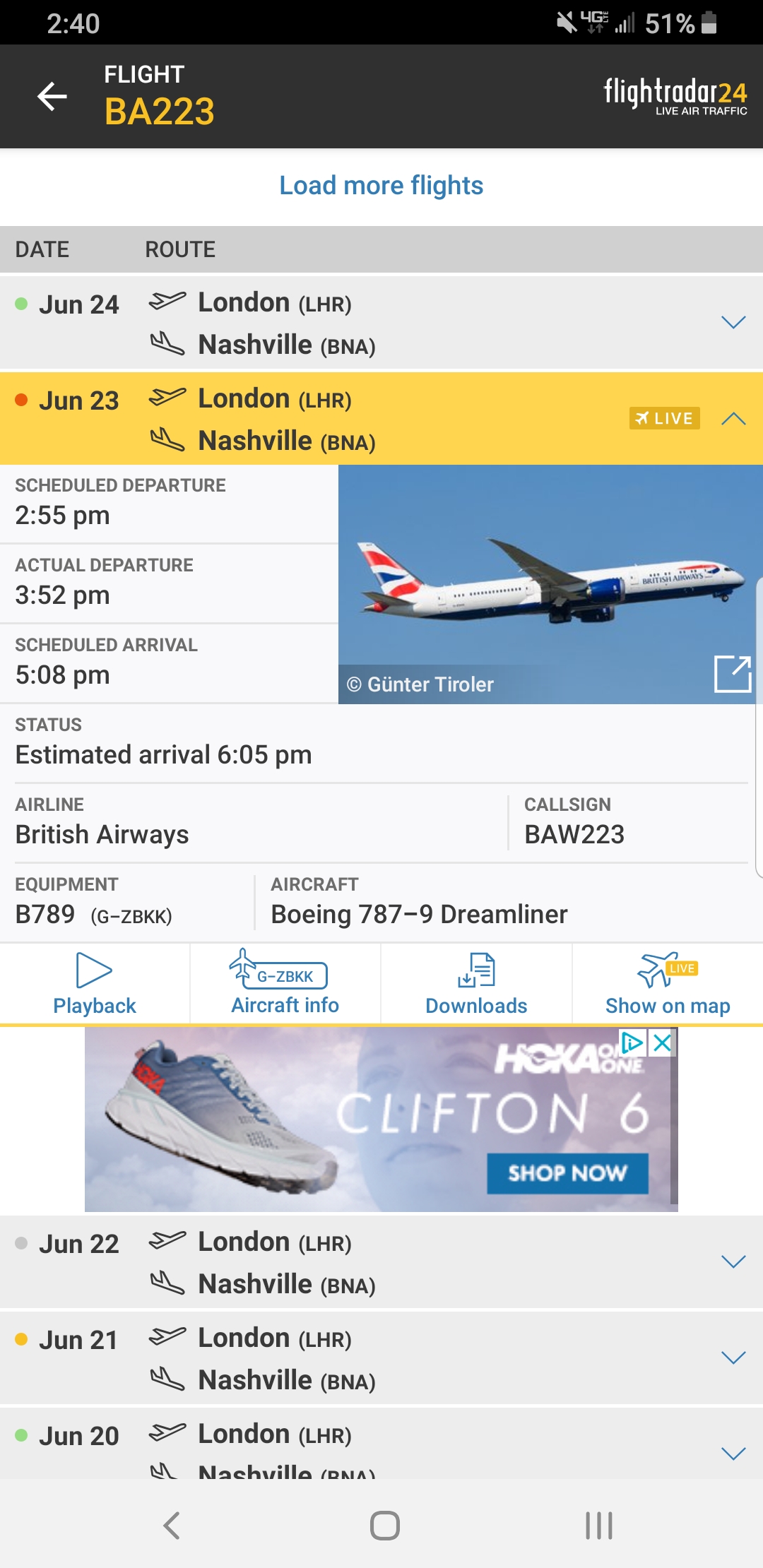The image size is (763, 1568).
Task: Open the ad choices info icon
Action: pyautogui.click(x=632, y=1043)
